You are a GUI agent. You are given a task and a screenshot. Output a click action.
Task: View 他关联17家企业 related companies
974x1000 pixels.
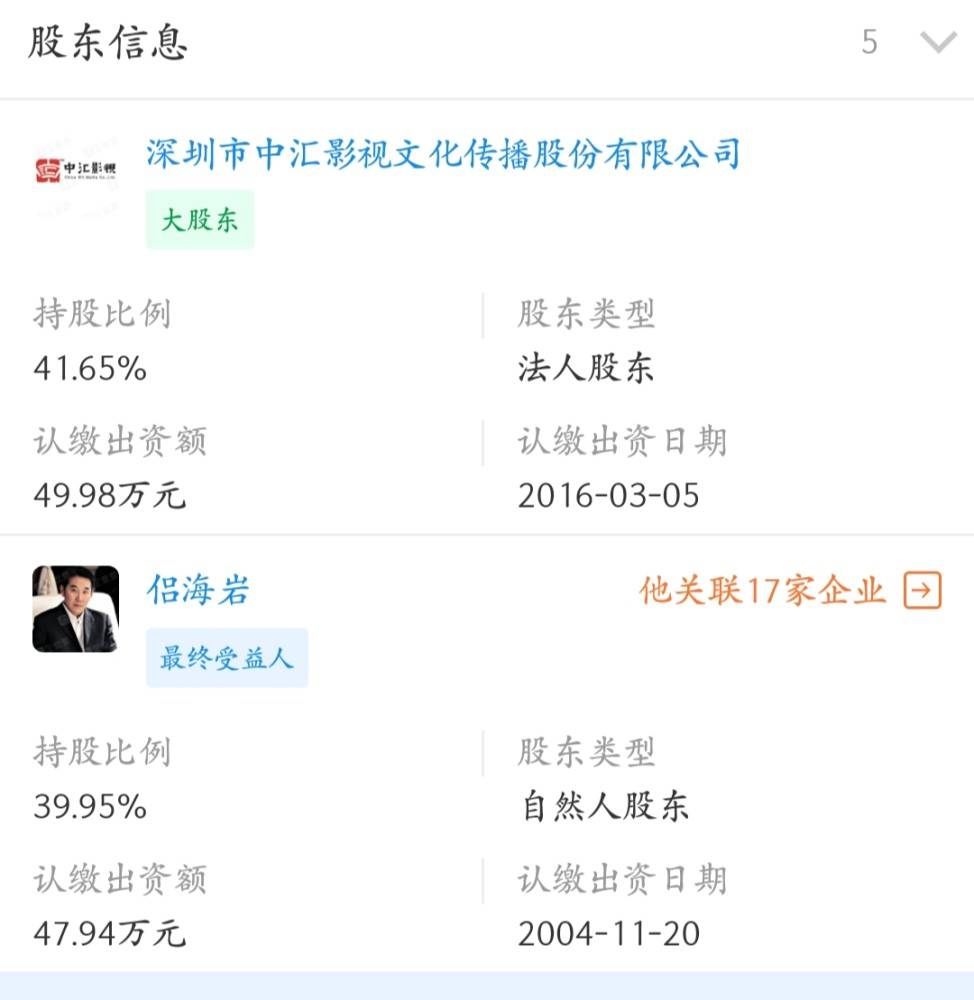click(789, 591)
